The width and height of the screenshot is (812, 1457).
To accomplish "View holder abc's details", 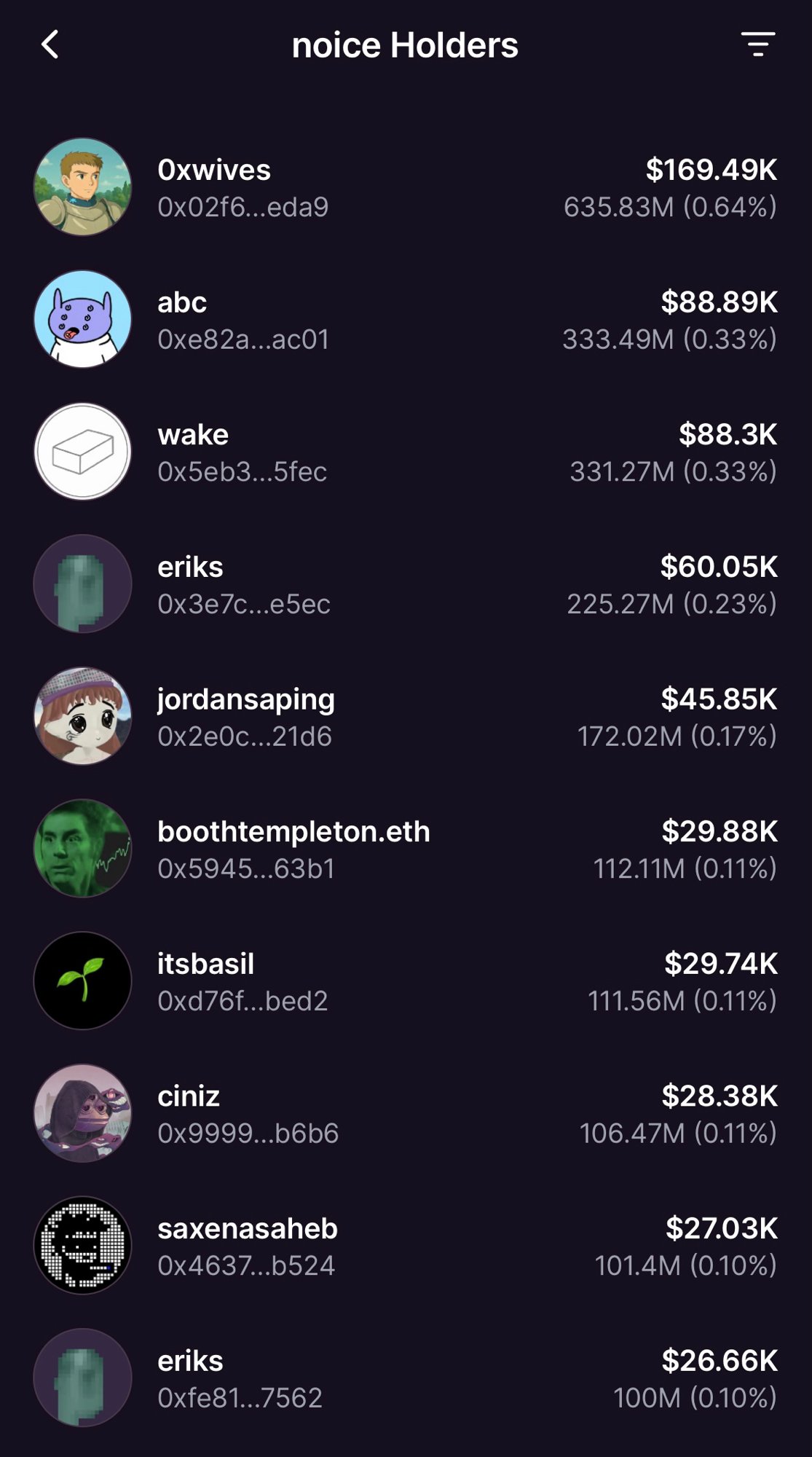I will 405,320.
